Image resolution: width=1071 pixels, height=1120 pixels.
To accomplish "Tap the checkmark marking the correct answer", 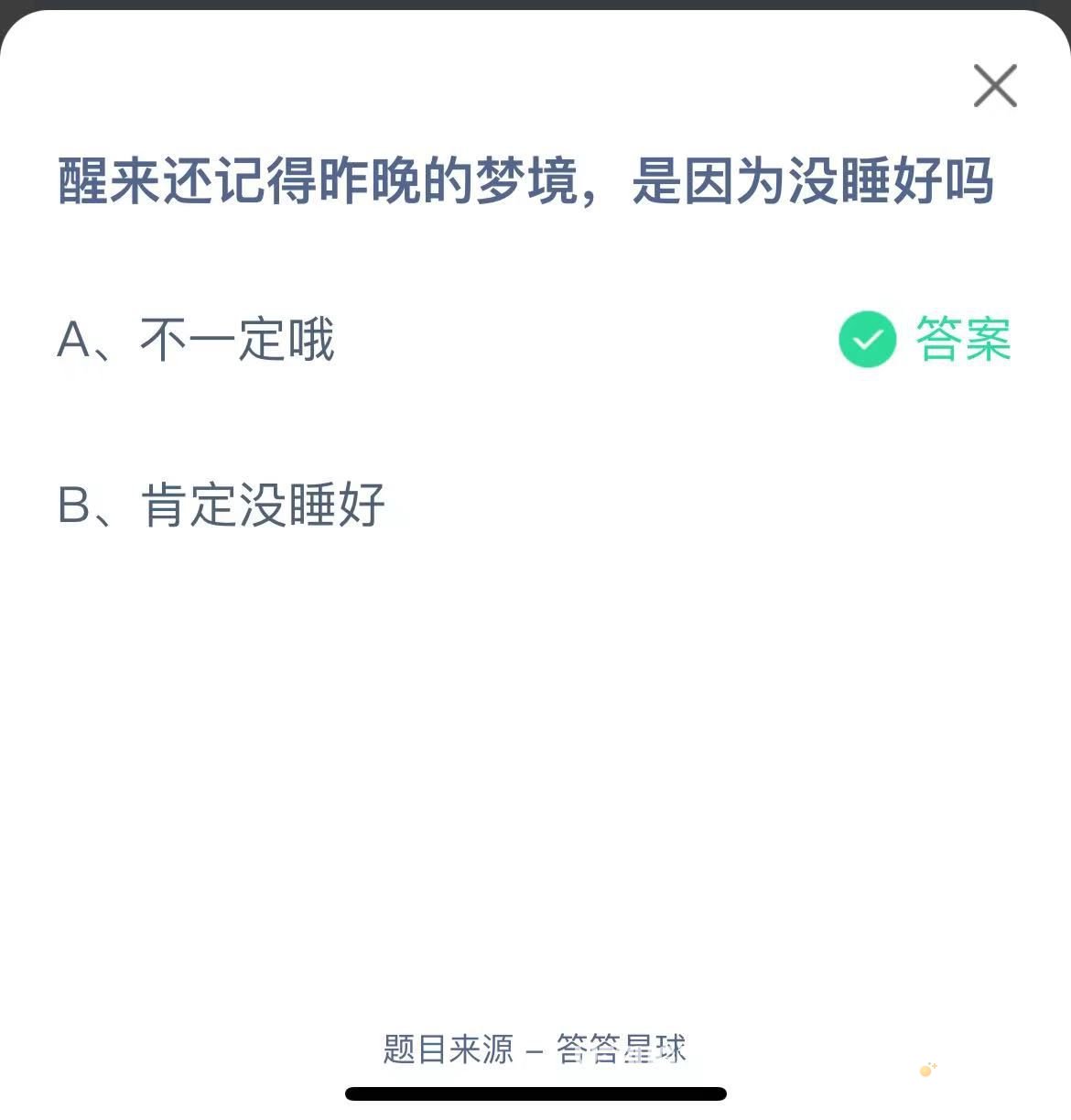I will pyautogui.click(x=866, y=340).
